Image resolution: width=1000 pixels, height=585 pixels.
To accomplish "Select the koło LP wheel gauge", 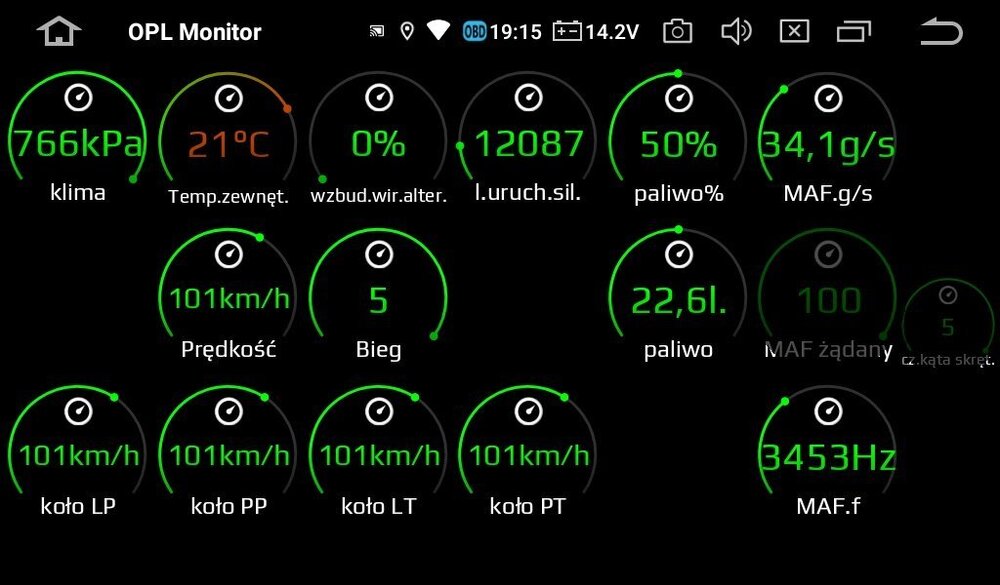I will tap(77, 455).
